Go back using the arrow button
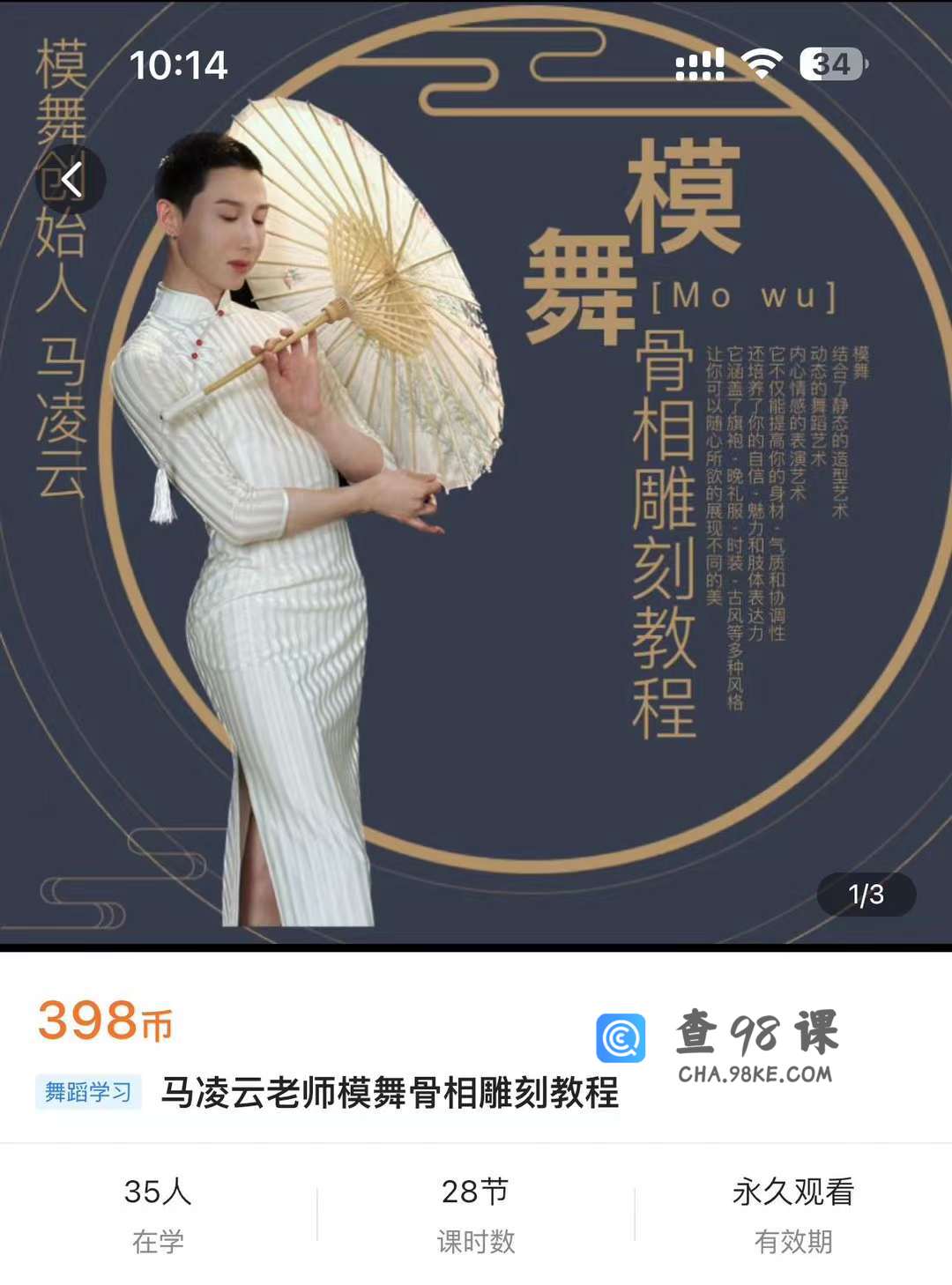Screen dimensions: 952x1285 pos(71,180)
